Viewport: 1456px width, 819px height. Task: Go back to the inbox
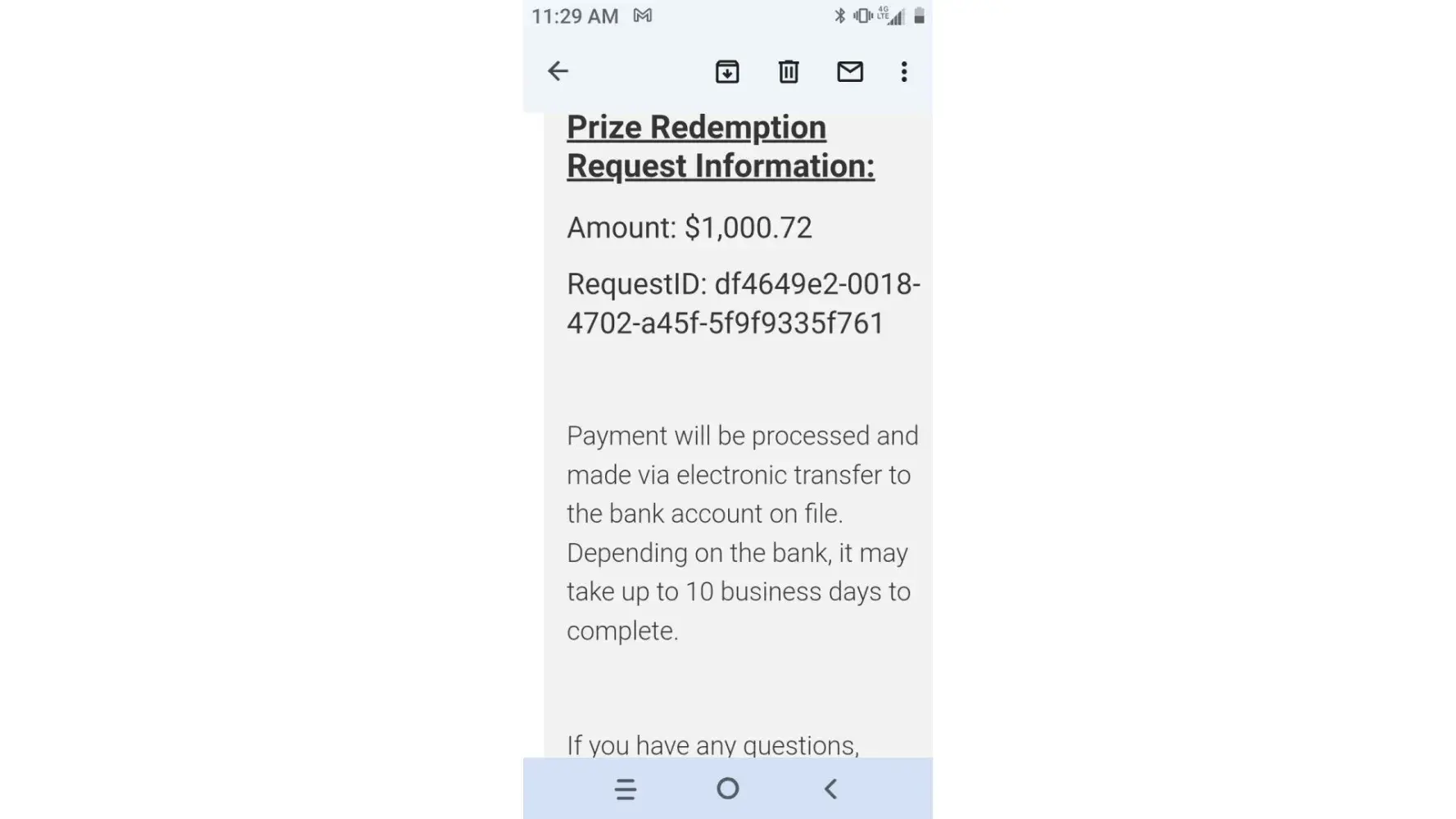pos(558,71)
